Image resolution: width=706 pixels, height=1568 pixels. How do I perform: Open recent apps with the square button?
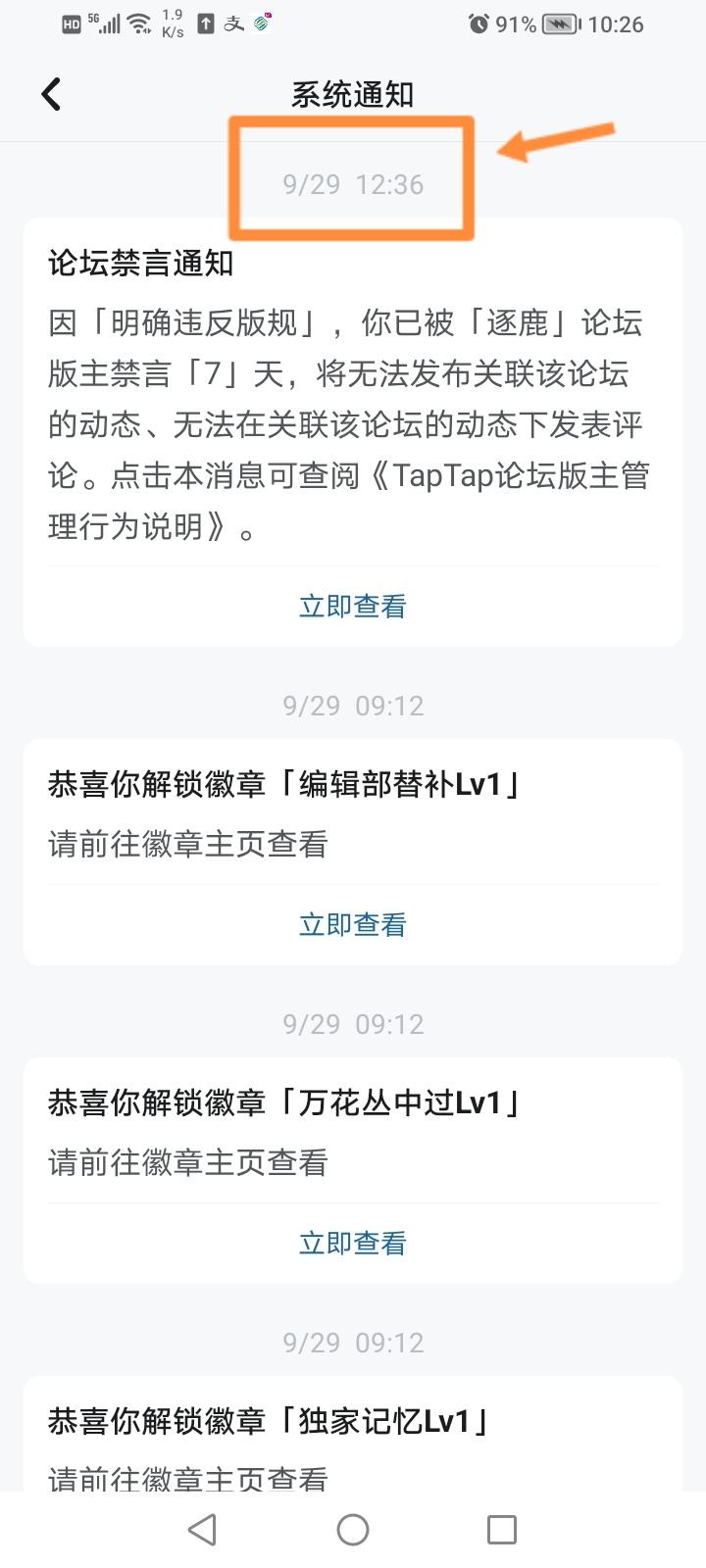click(x=503, y=1529)
